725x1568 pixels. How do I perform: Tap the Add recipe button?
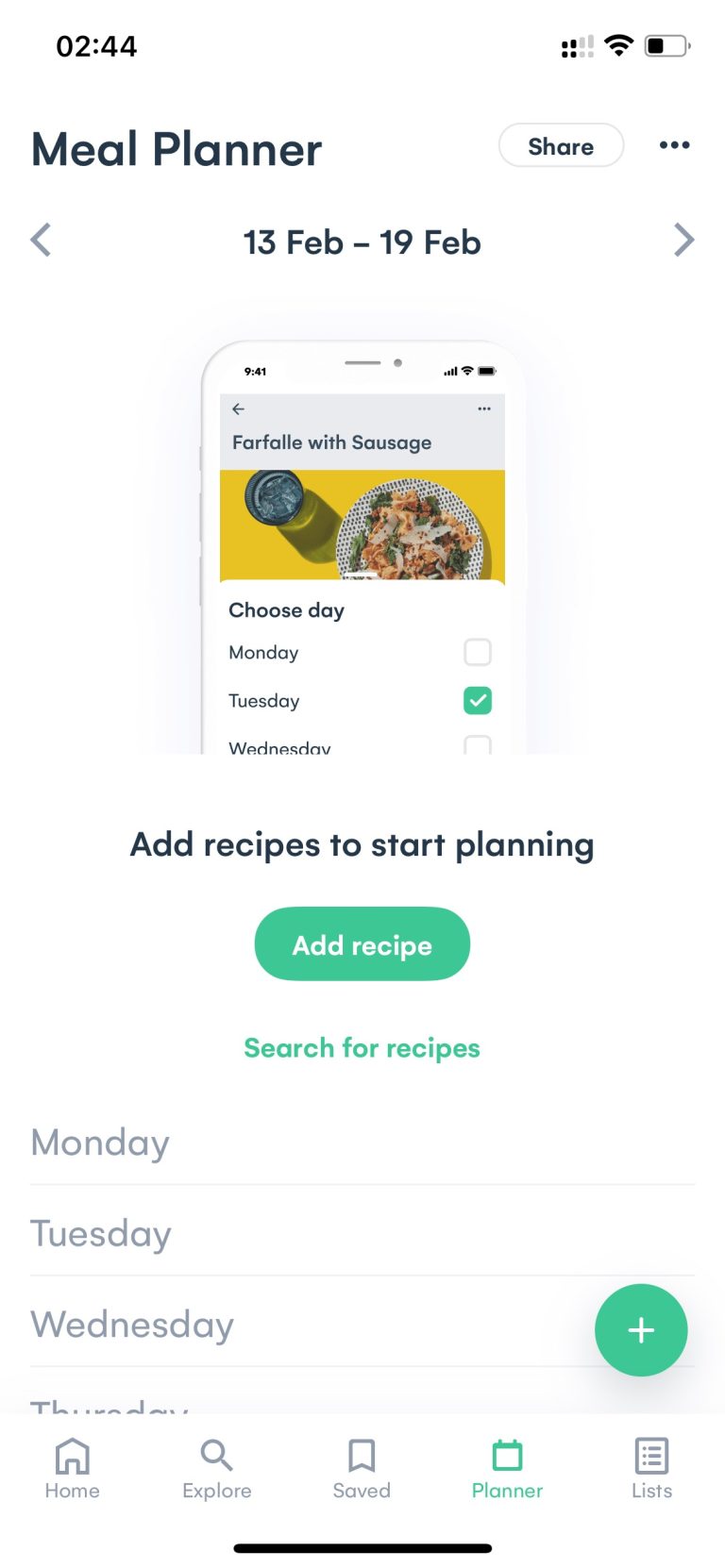click(x=362, y=943)
